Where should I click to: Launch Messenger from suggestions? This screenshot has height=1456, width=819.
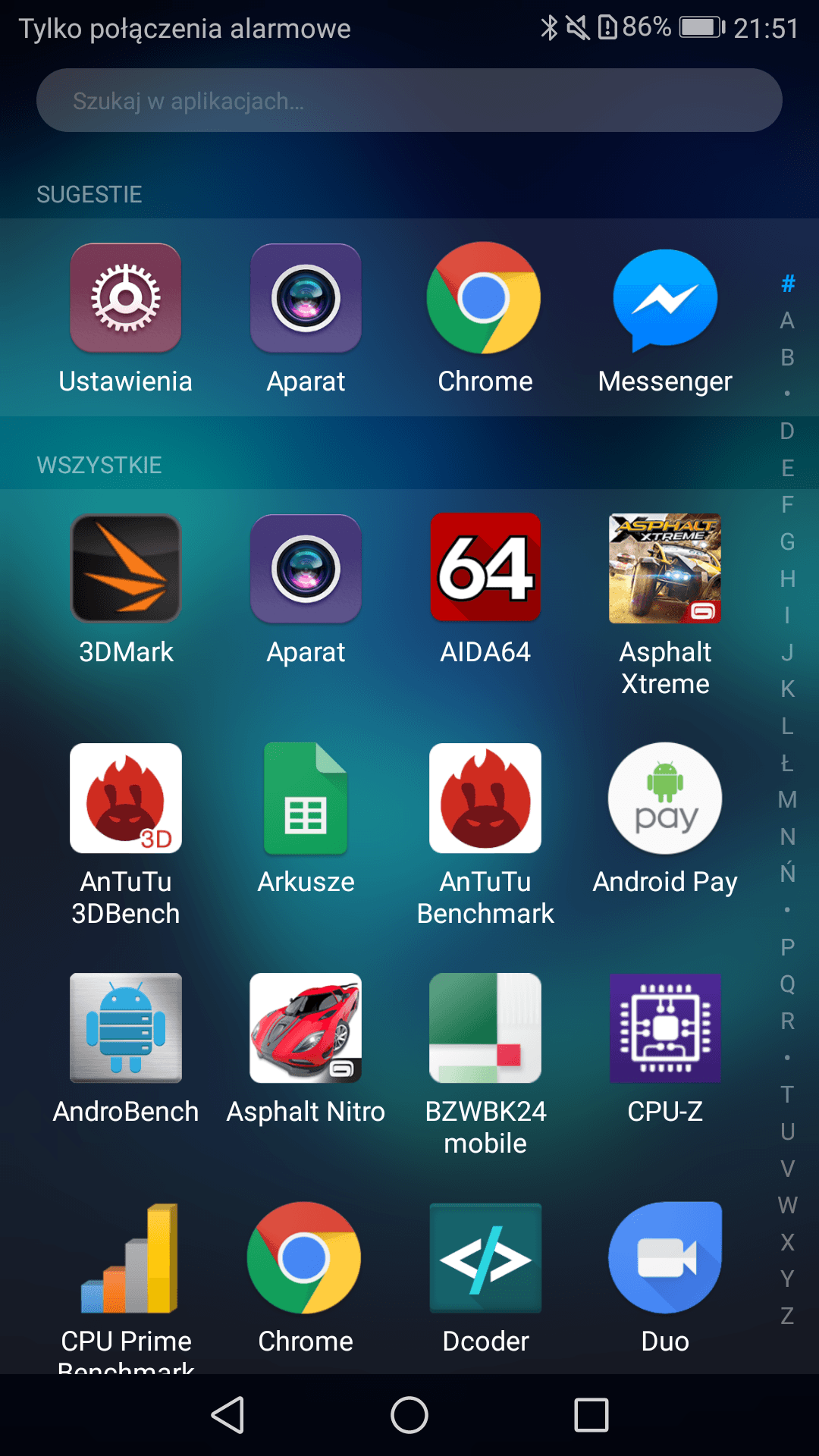665,298
